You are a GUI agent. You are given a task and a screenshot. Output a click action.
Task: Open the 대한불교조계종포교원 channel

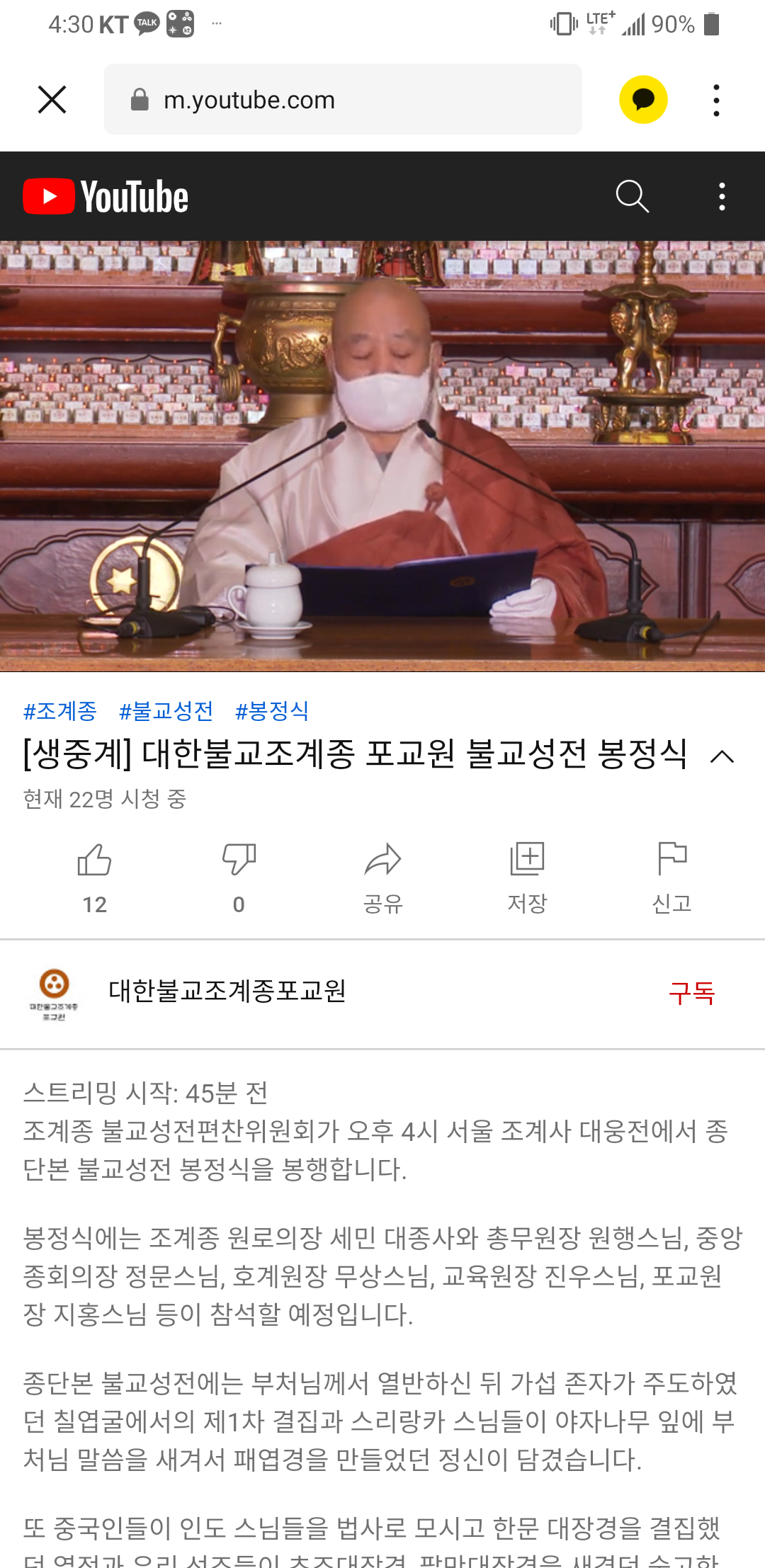point(227,992)
